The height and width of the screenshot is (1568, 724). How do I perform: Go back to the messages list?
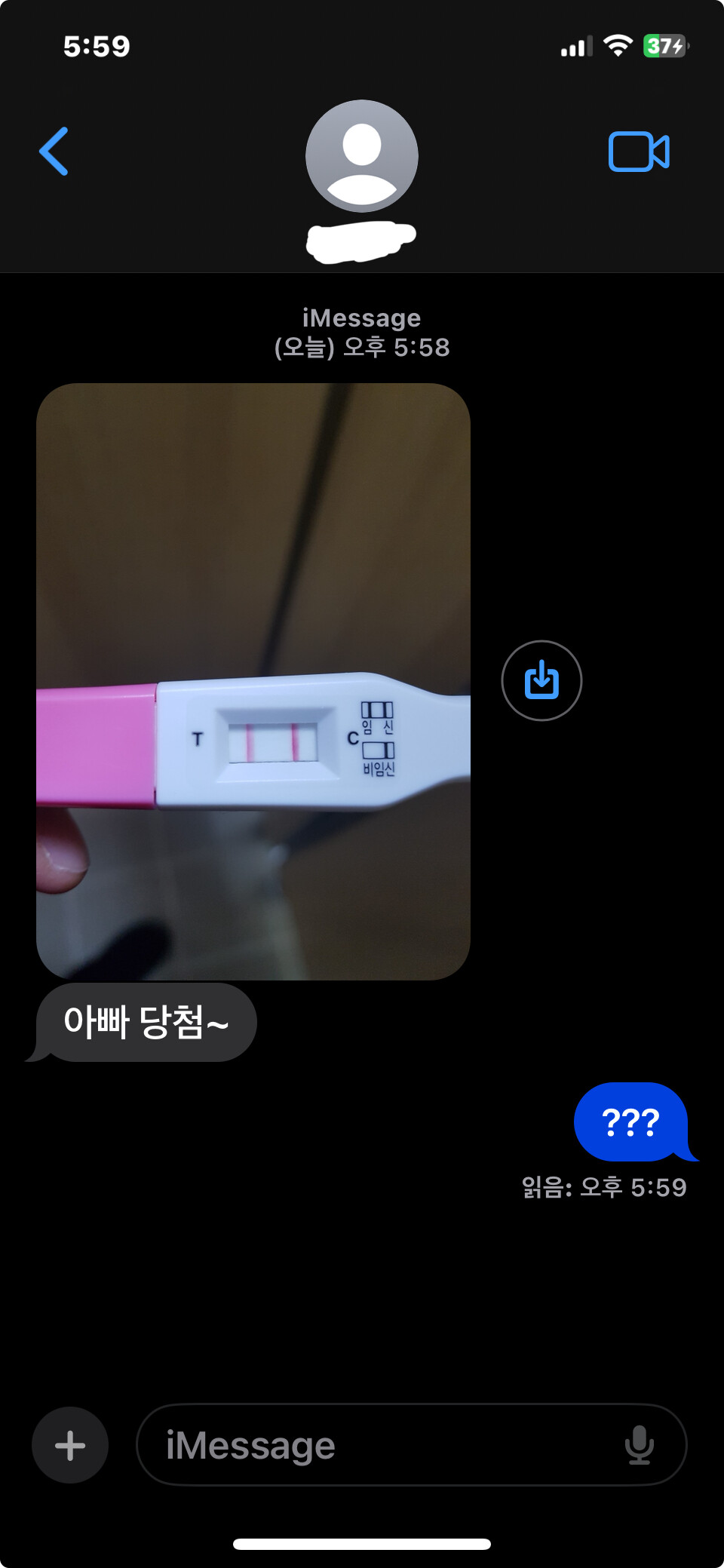click(54, 152)
